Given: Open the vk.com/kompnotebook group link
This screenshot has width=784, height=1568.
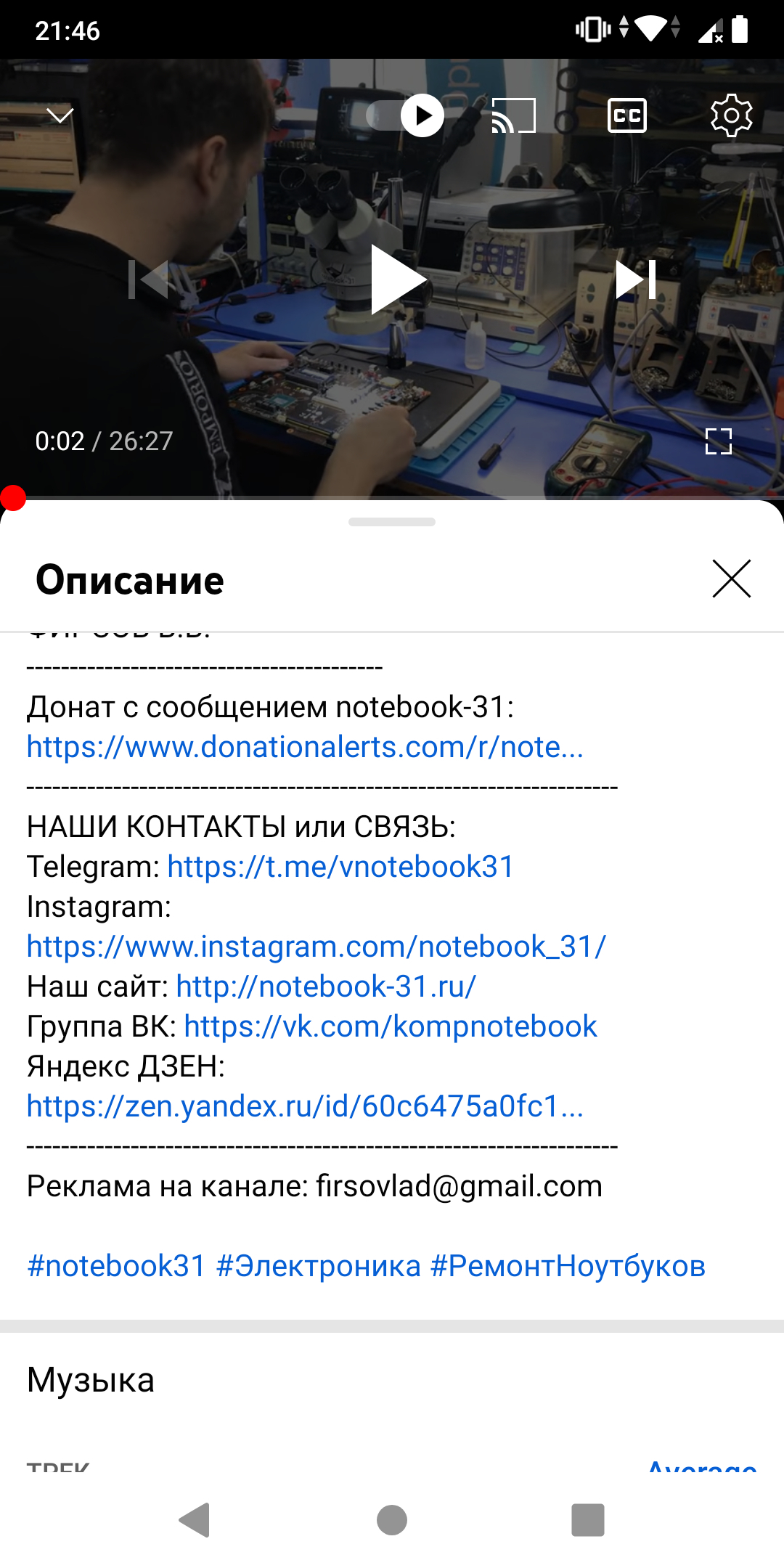Looking at the screenshot, I should coord(390,1026).
